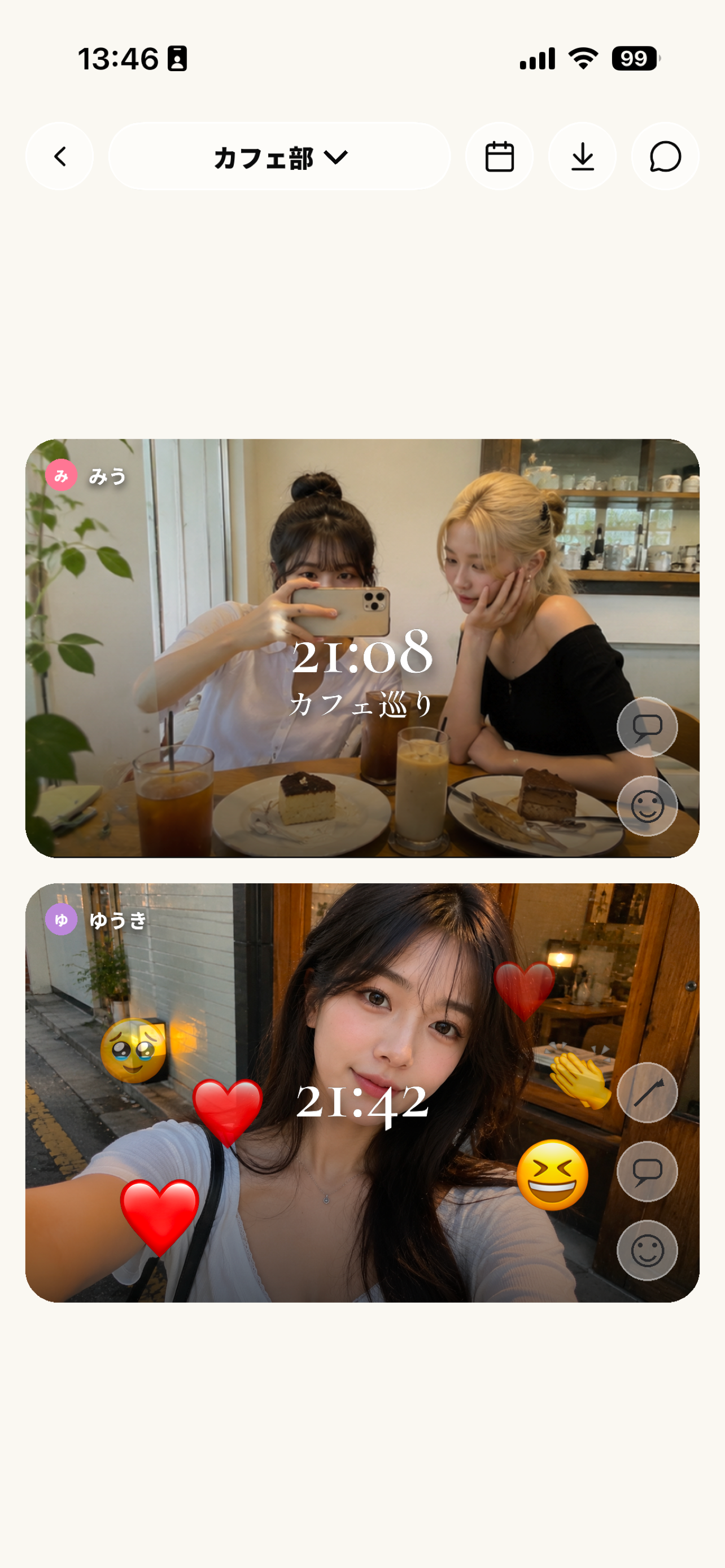Viewport: 725px width, 1568px height.
Task: Go back with the top-left arrow
Action: 60,156
